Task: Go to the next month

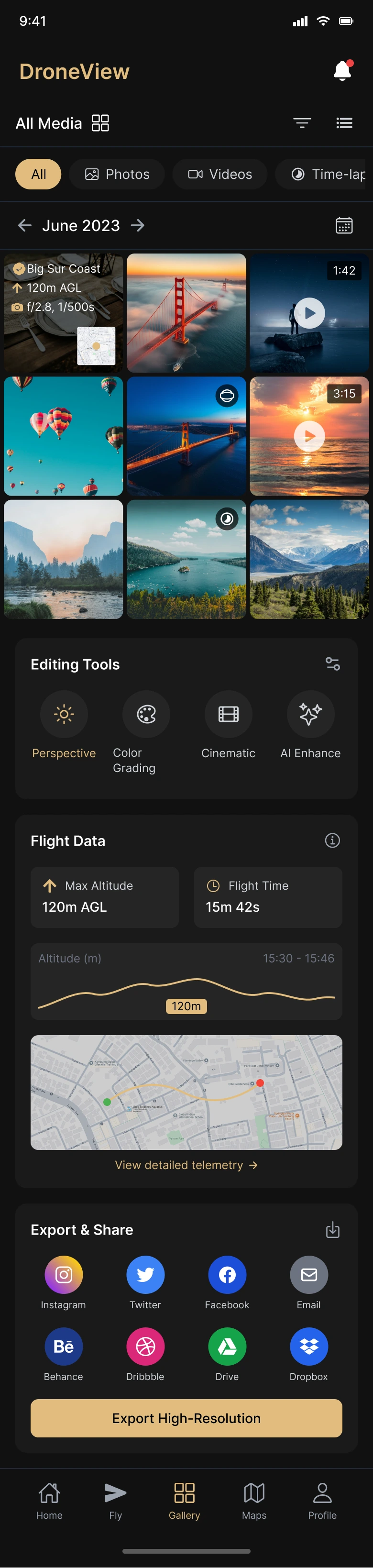Action: point(138,226)
